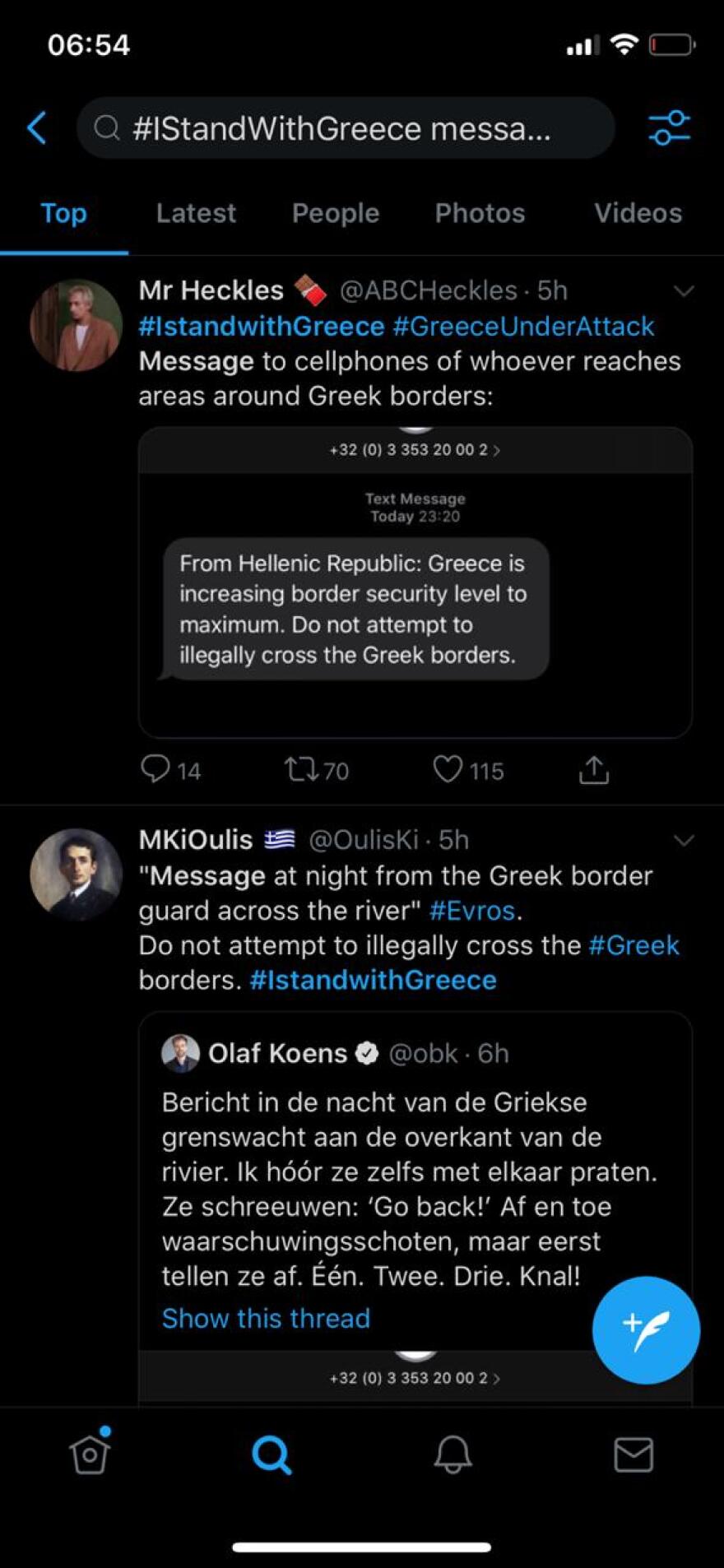Screen dimensions: 724x1568
Task: Compose a new tweet
Action: 645,1329
